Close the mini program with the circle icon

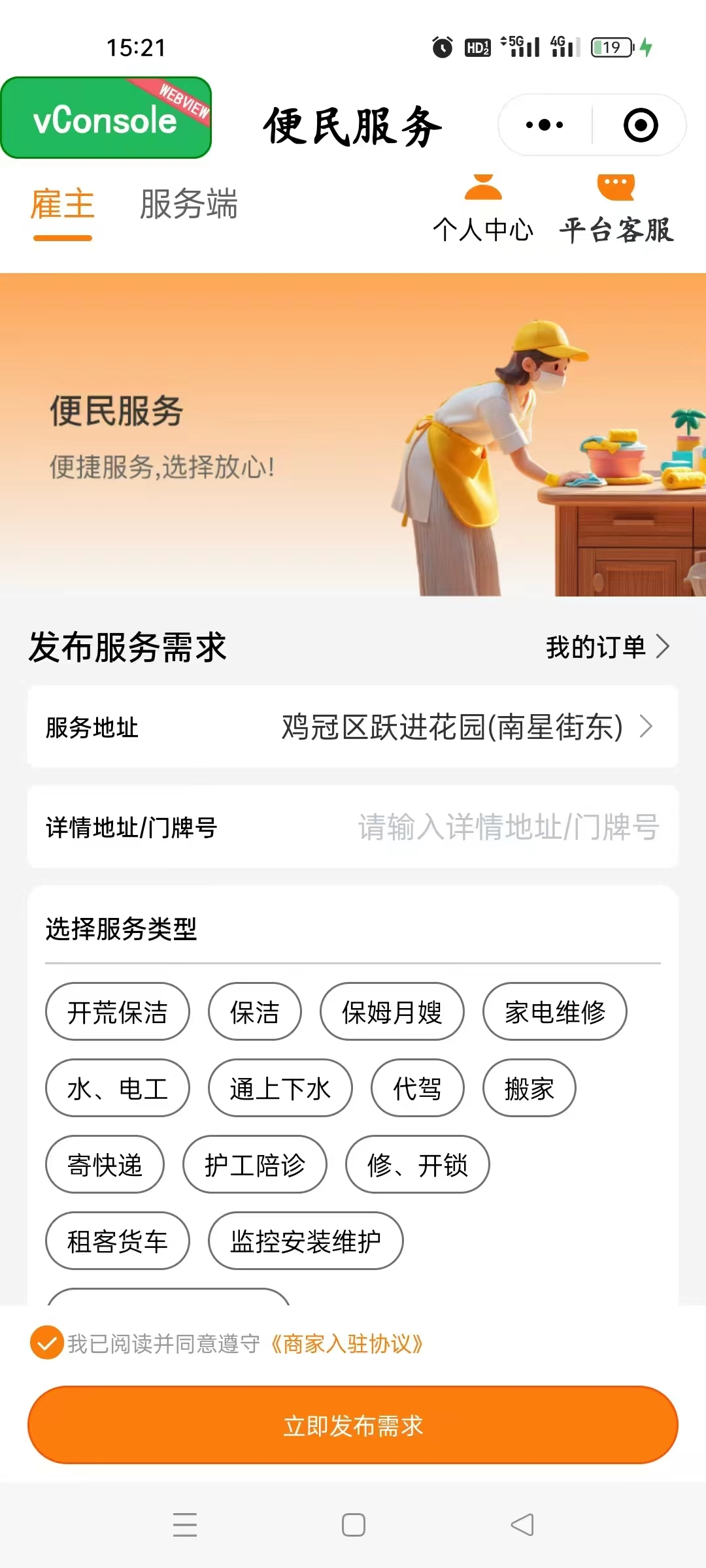coord(640,125)
